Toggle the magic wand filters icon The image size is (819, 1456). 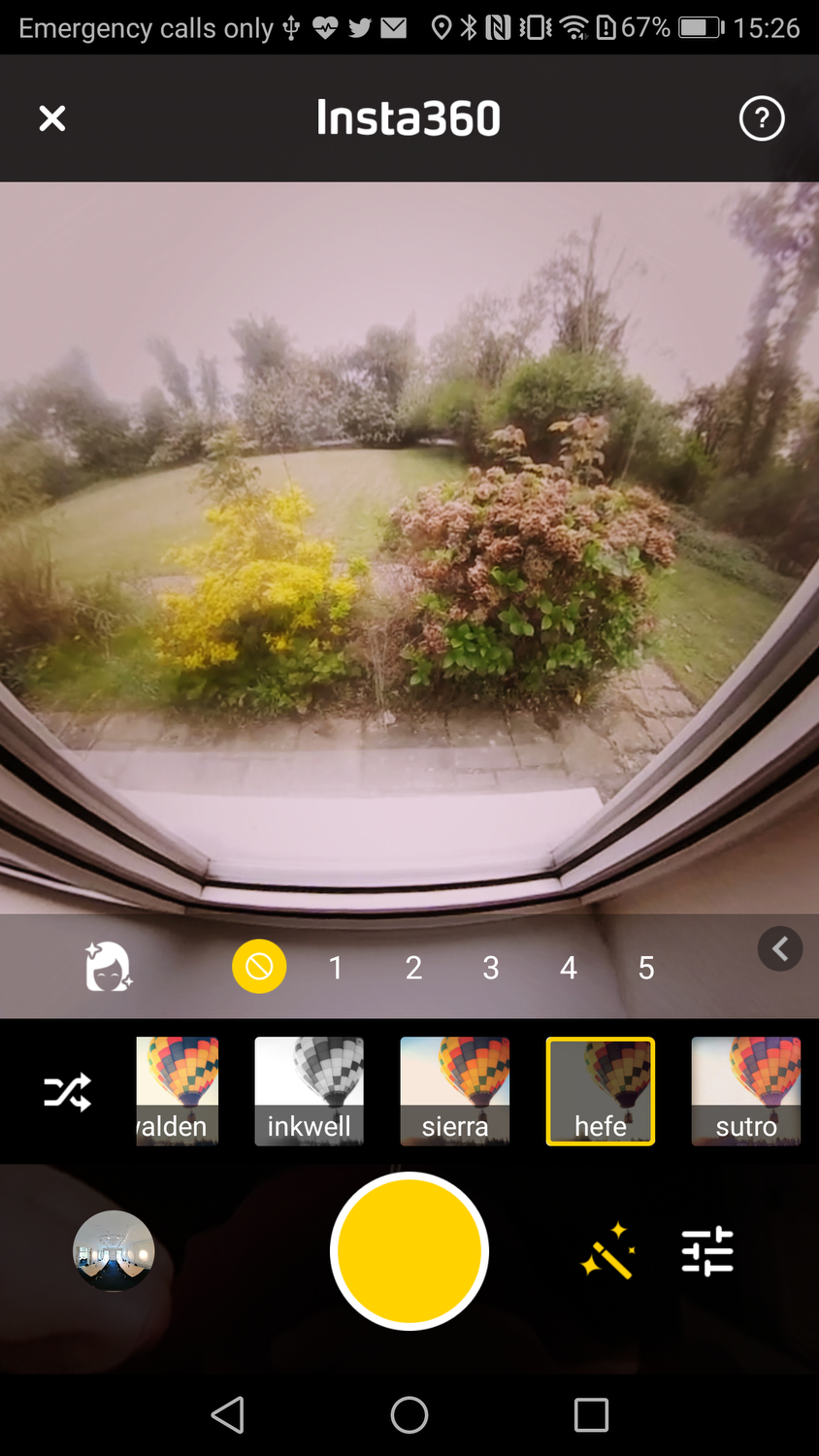[x=608, y=1251]
